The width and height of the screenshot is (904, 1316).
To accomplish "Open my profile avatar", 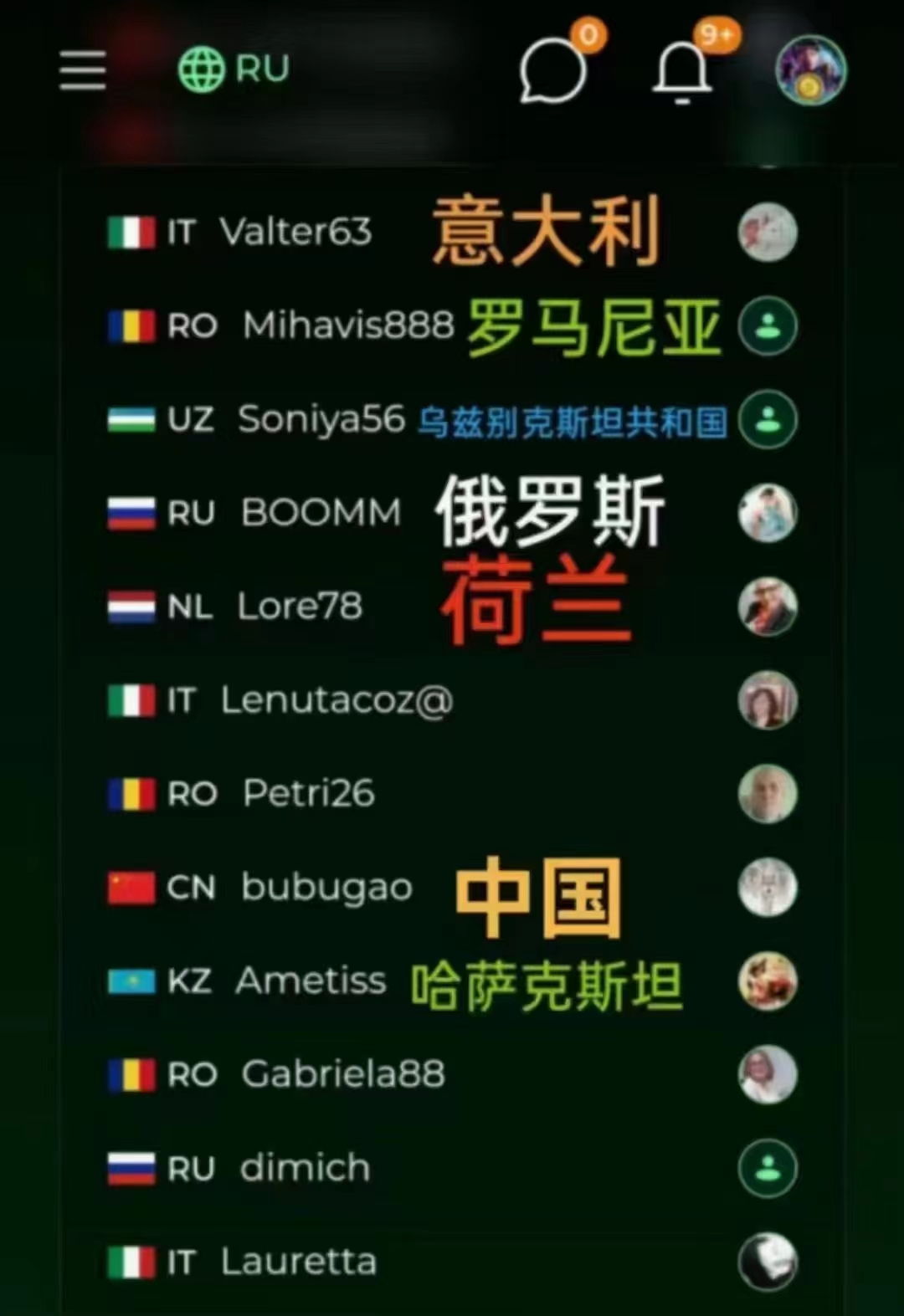I will [x=810, y=70].
